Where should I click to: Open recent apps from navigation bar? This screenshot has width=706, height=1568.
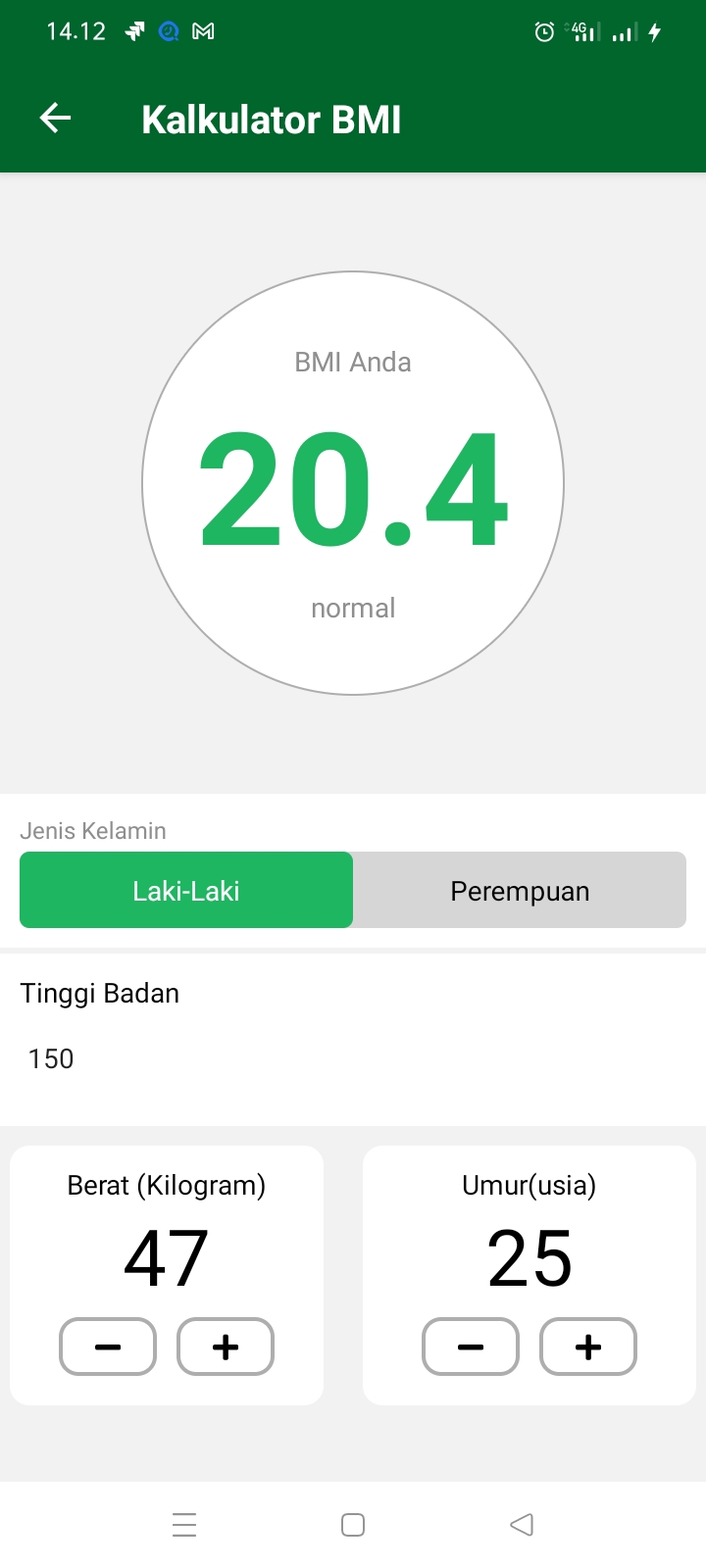(x=184, y=1525)
